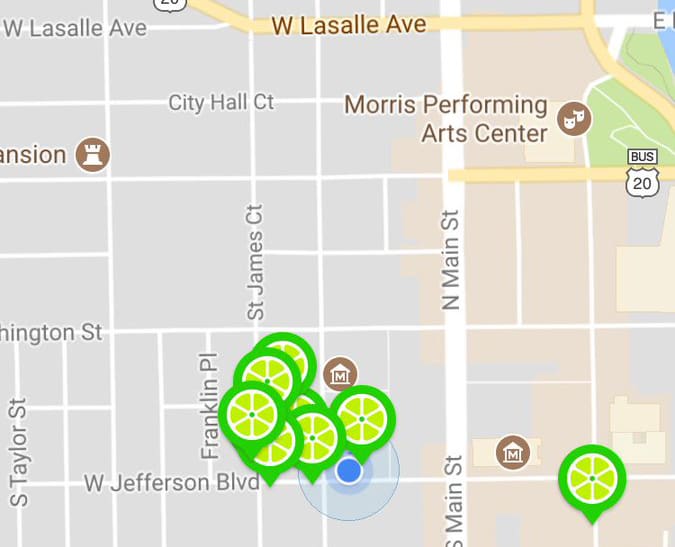Tap the museum icon east of S Main St

(514, 452)
